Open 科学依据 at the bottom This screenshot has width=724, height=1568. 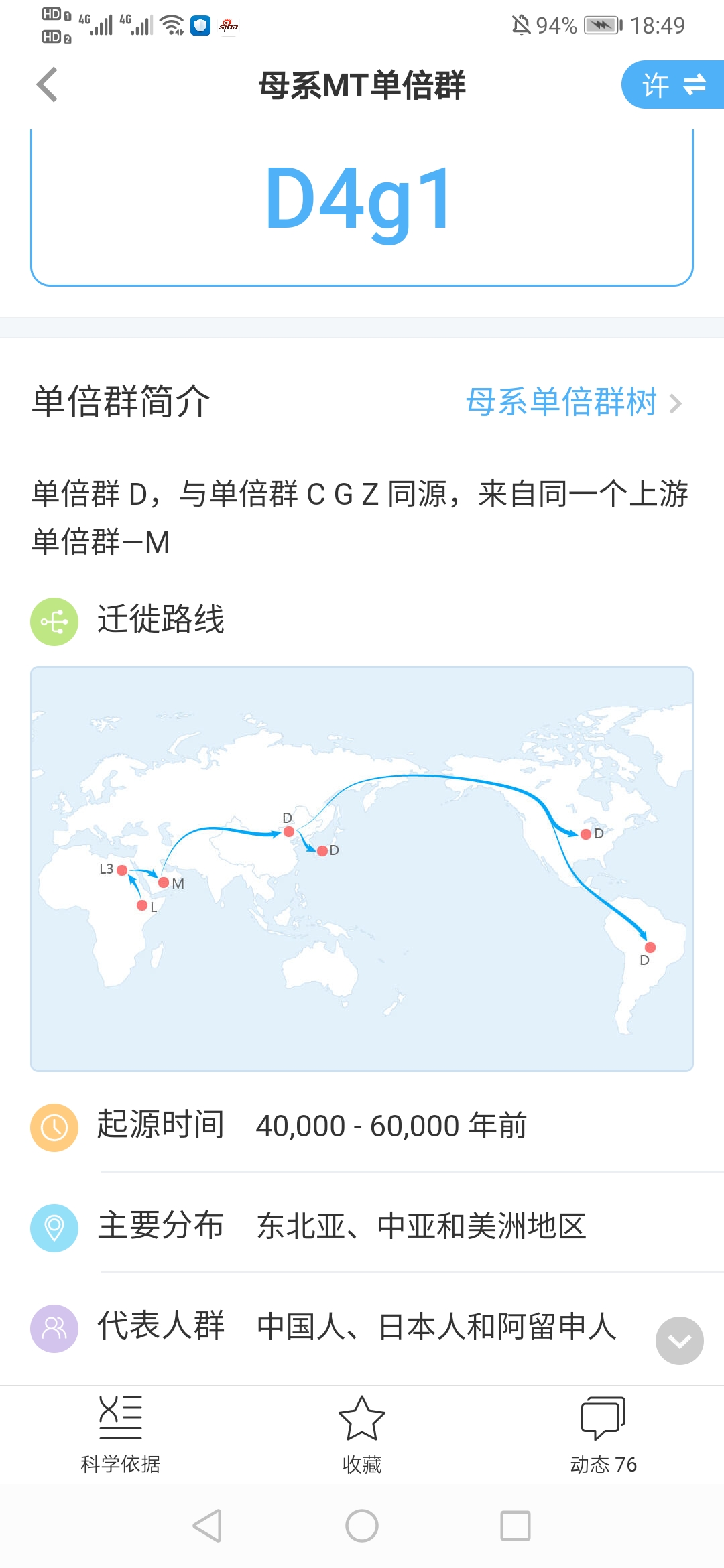click(121, 1435)
